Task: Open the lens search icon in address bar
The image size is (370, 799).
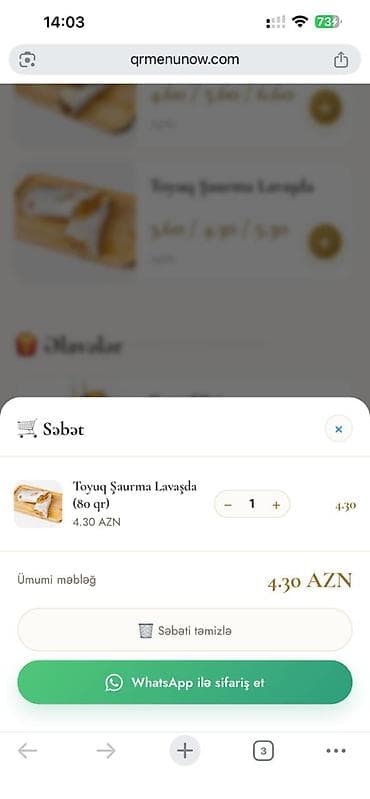Action: tap(27, 60)
